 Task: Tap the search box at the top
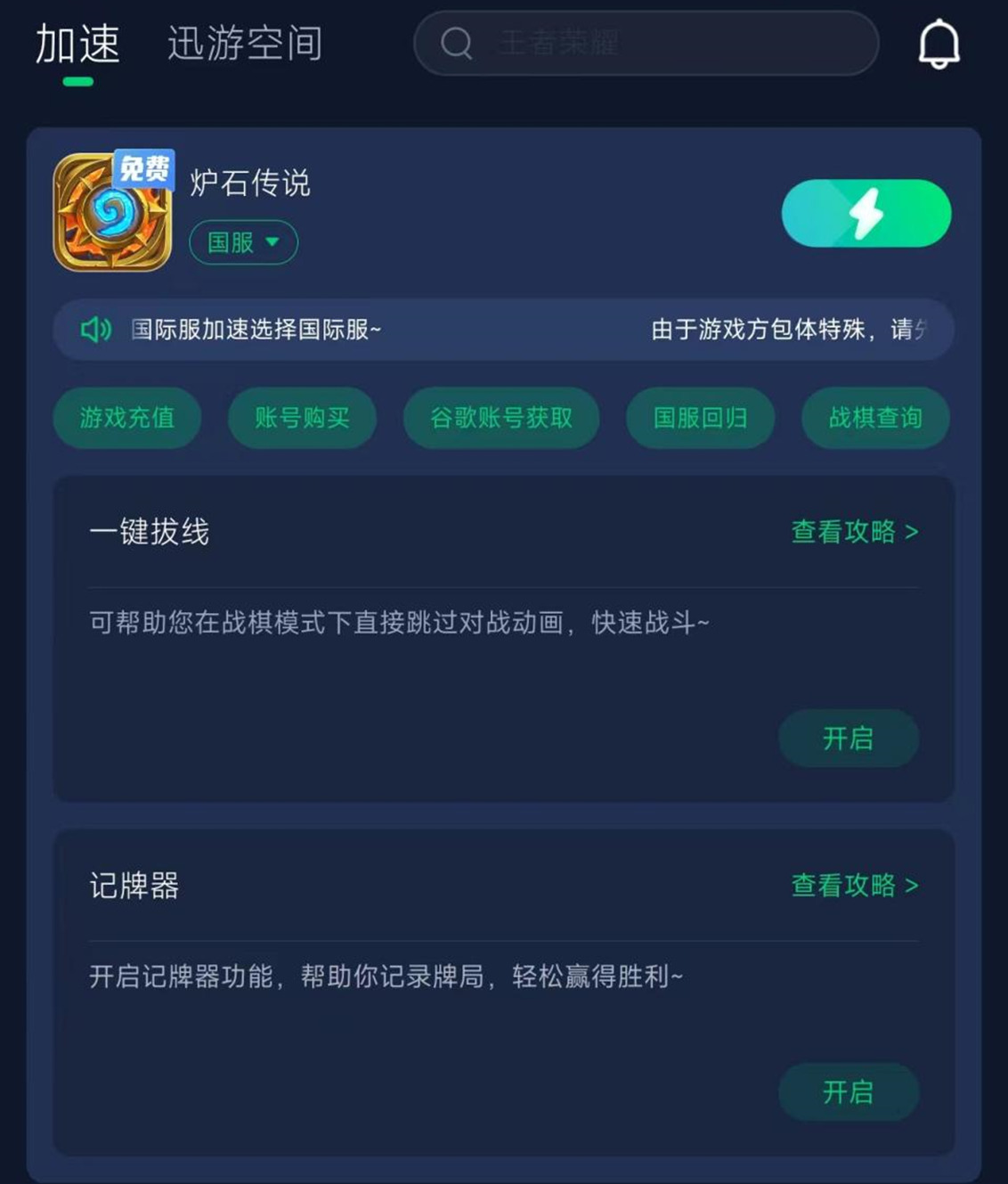(x=646, y=43)
